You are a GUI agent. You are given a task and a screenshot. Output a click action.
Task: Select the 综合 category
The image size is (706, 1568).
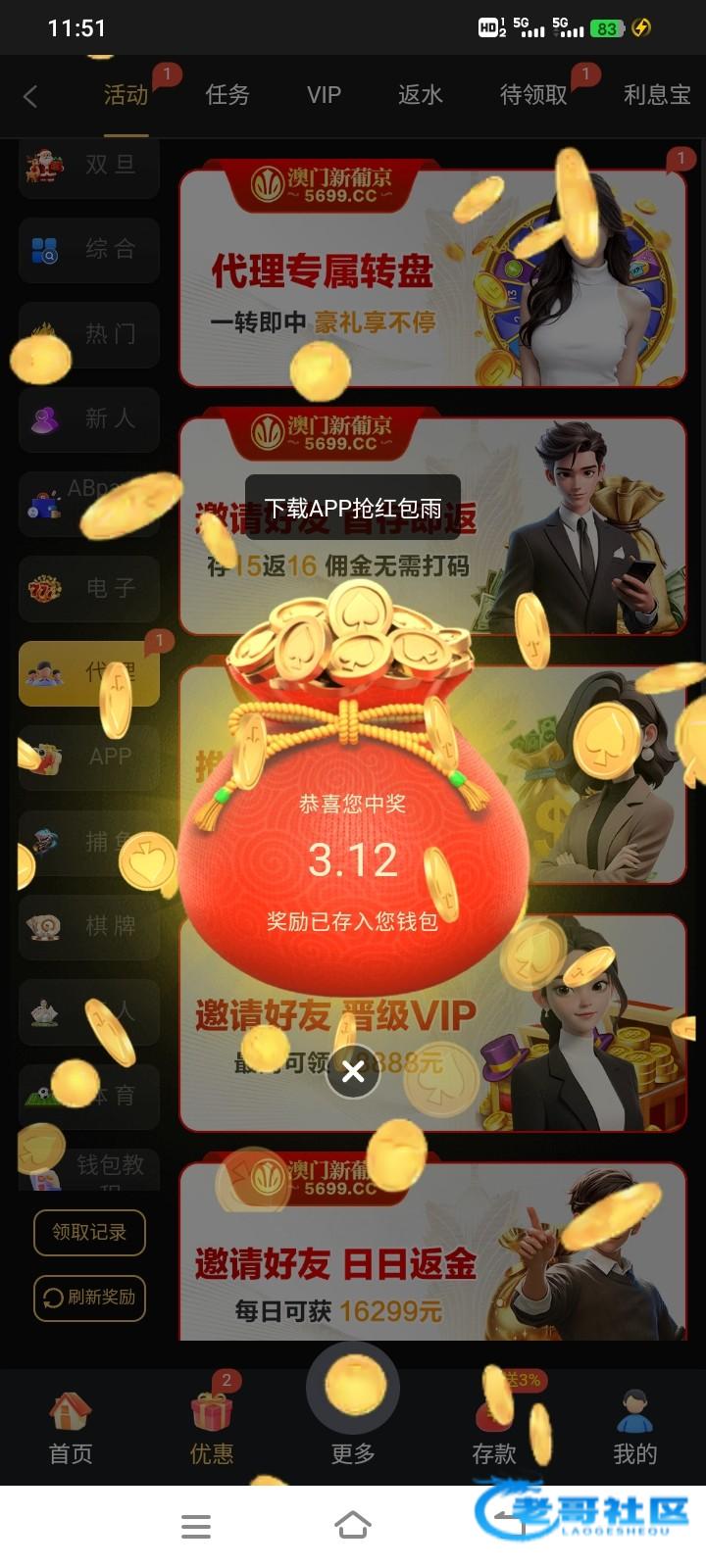tap(88, 250)
